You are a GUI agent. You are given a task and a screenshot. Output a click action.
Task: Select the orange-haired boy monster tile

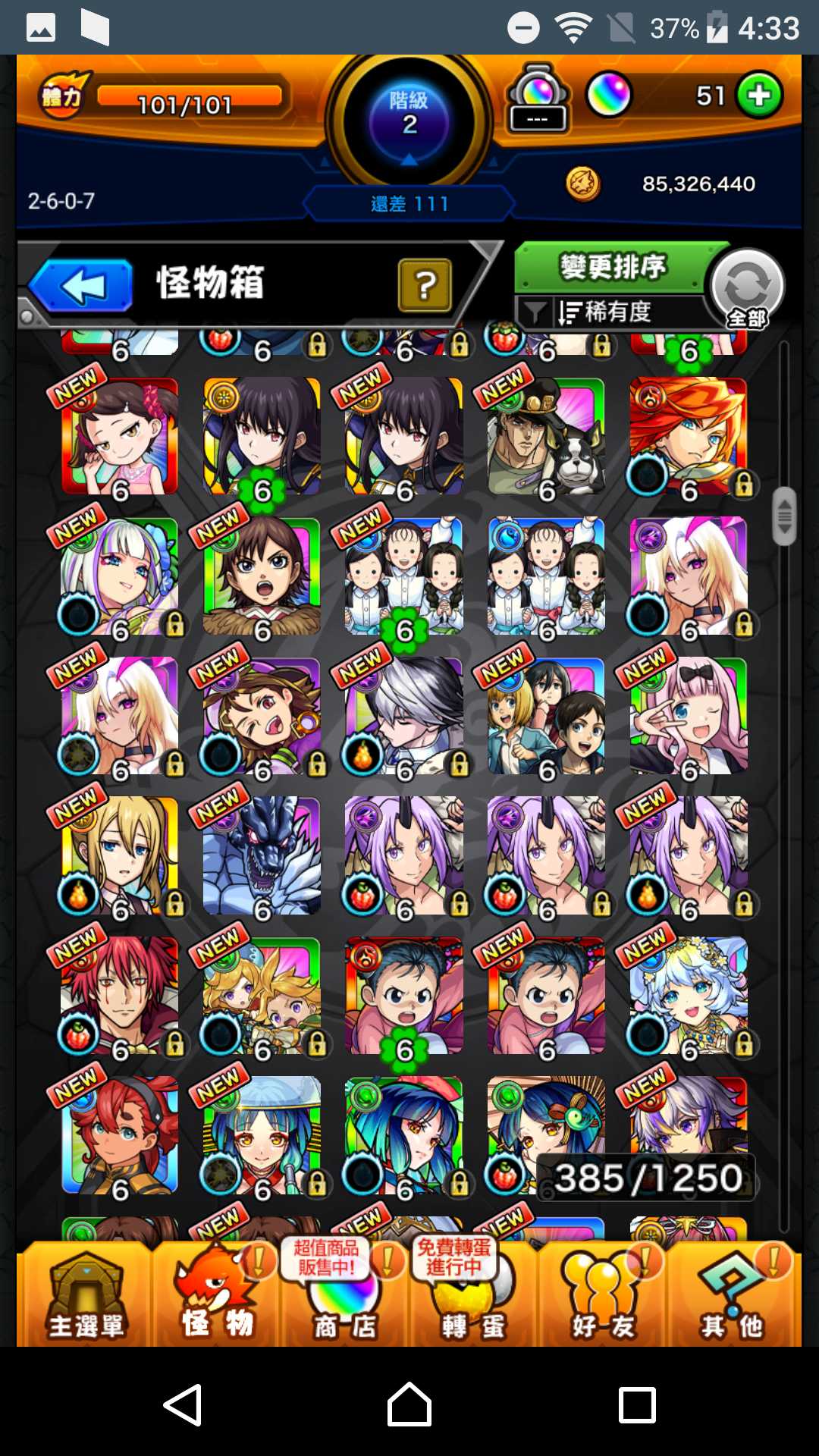coord(688,437)
